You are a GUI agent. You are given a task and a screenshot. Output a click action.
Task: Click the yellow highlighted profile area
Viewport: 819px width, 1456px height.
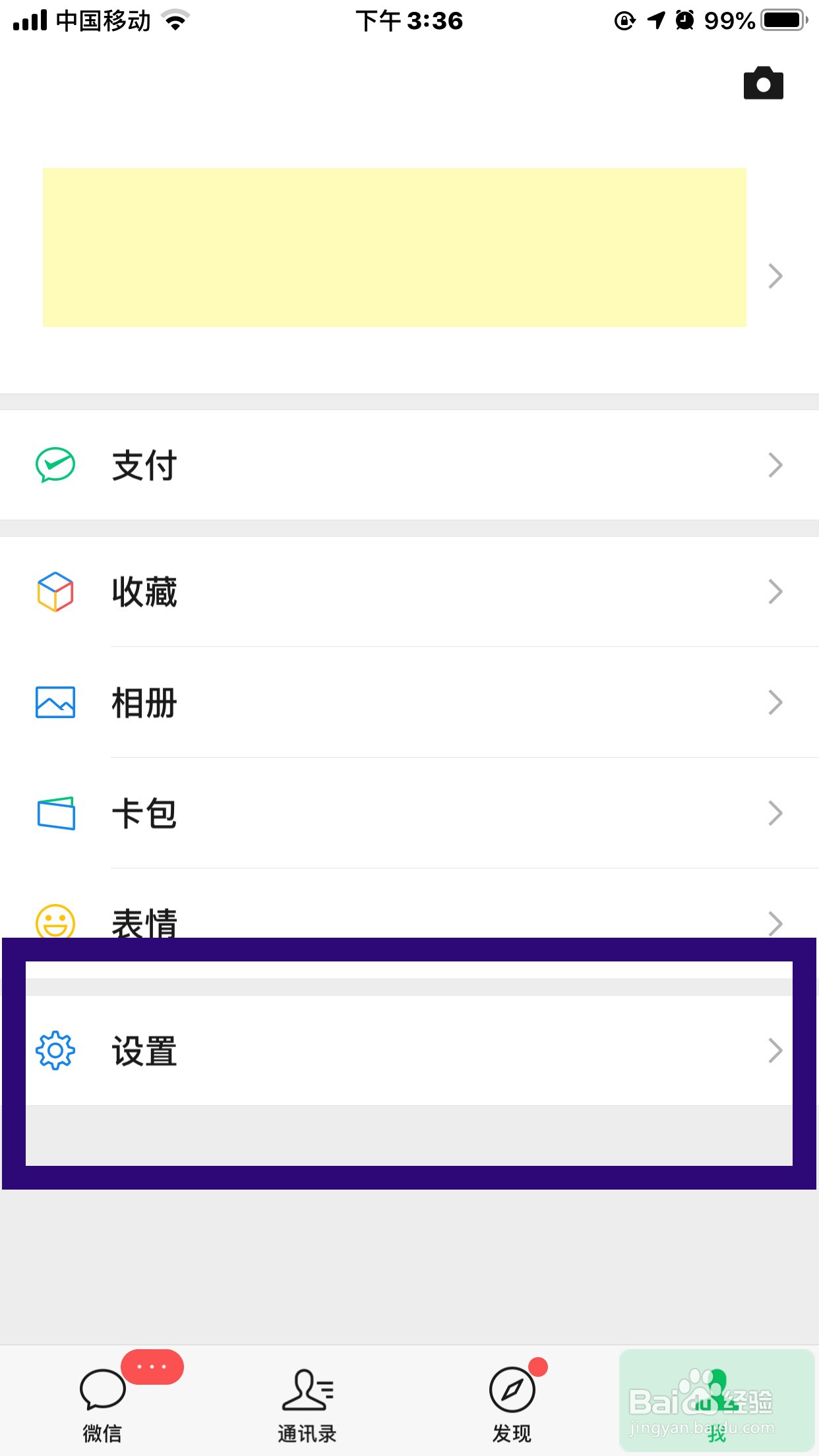click(x=394, y=247)
